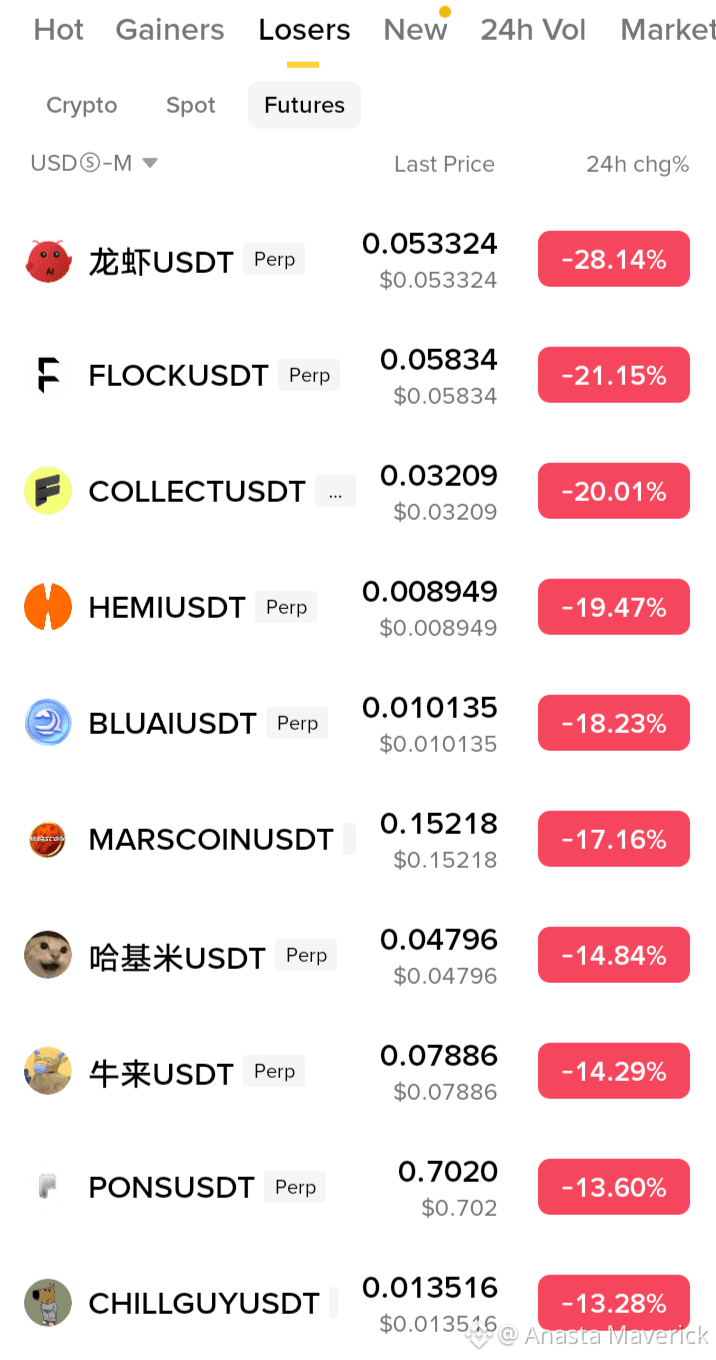Open the PONSUSDT row
The image size is (716, 1360).
click(358, 1188)
